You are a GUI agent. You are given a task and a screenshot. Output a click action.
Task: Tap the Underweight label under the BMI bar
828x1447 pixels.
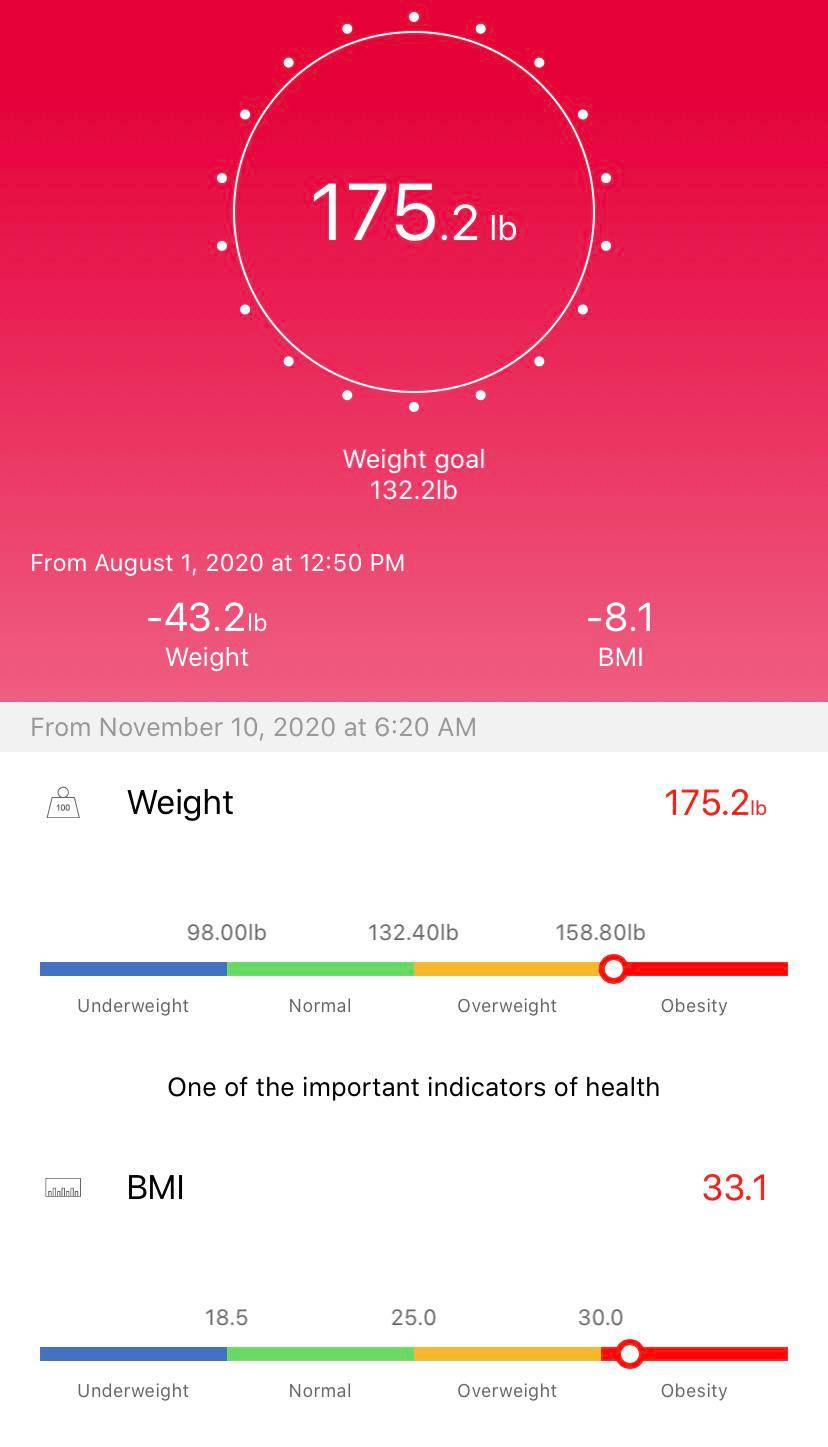point(132,1391)
